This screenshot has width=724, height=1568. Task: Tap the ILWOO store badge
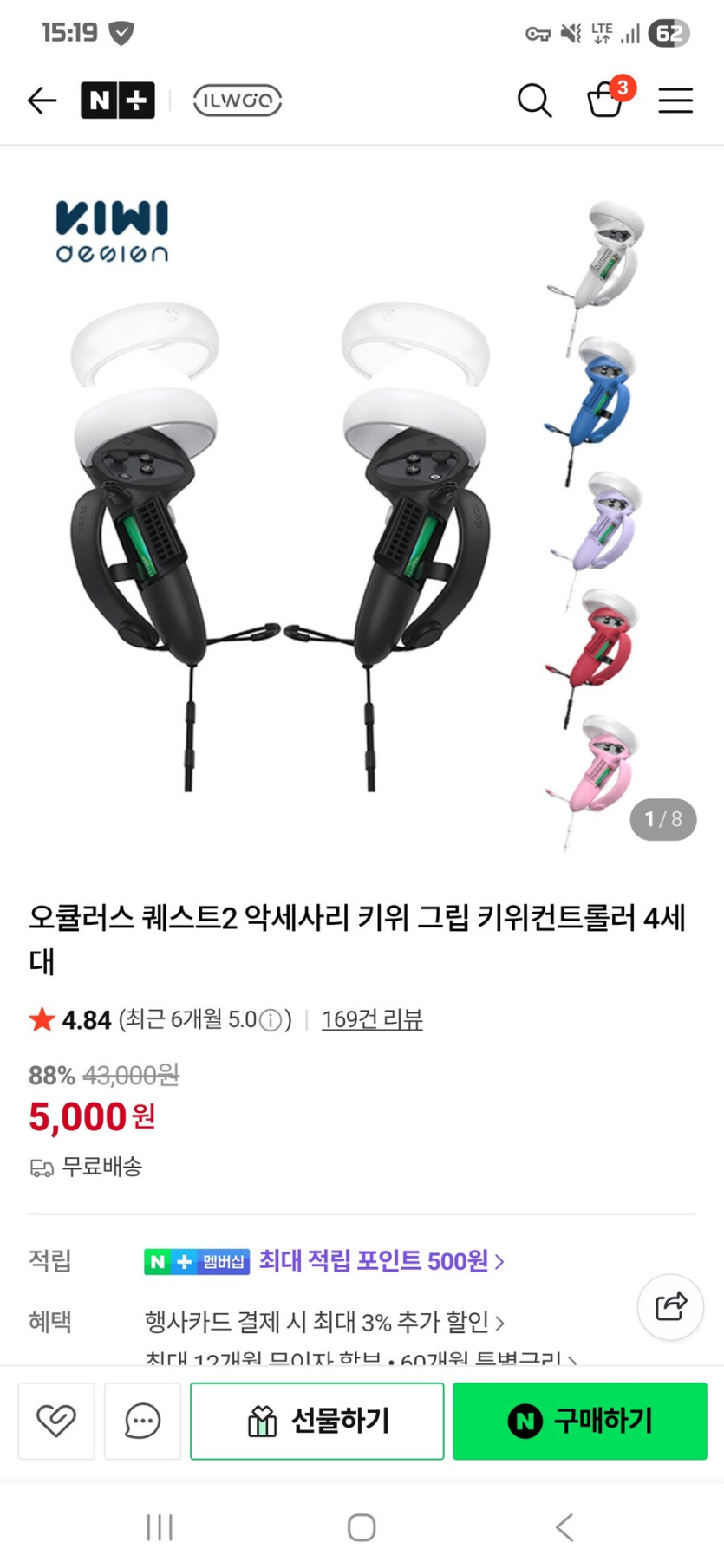pos(237,101)
